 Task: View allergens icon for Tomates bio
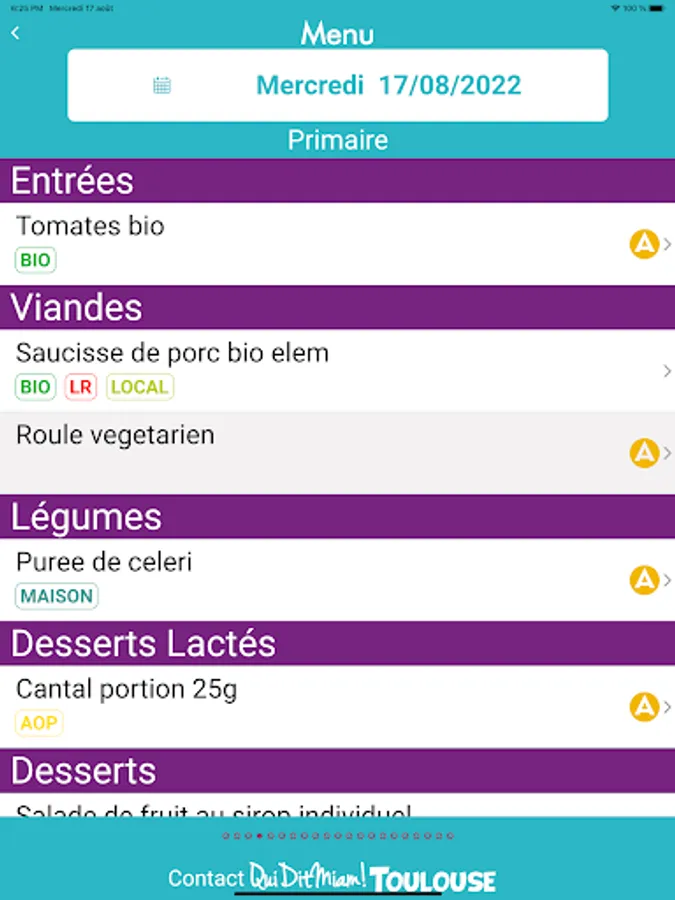(x=644, y=243)
